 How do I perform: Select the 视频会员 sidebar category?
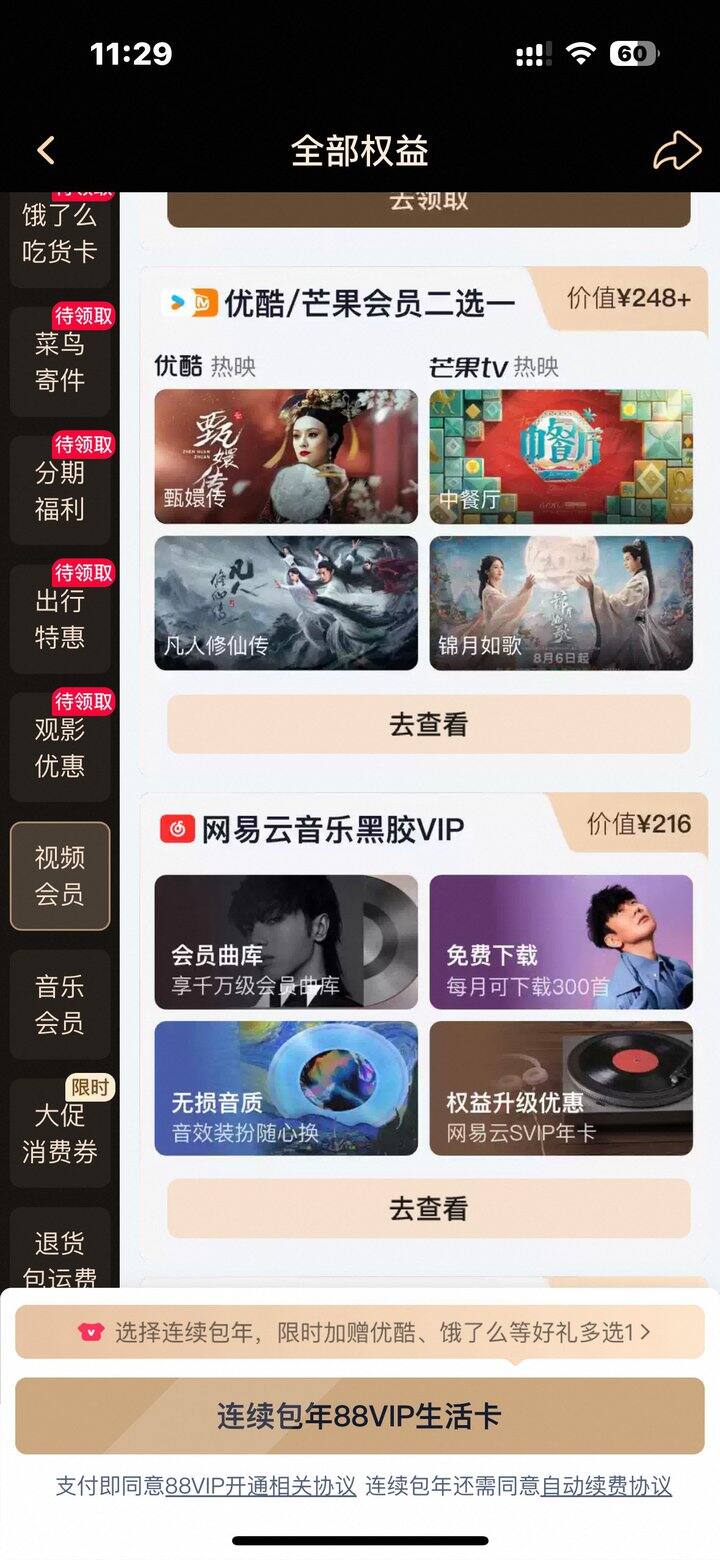60,876
